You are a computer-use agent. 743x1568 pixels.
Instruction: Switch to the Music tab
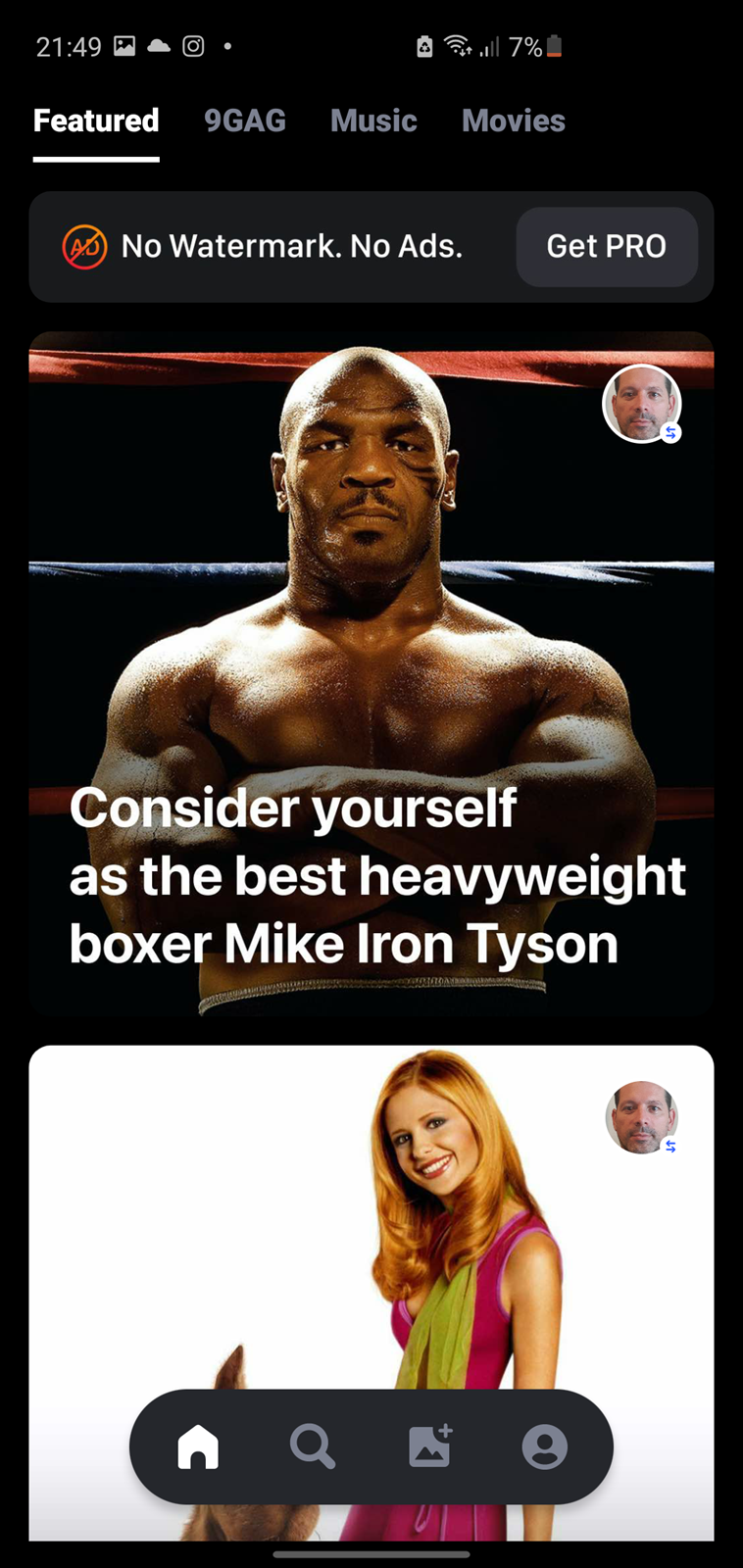373,121
